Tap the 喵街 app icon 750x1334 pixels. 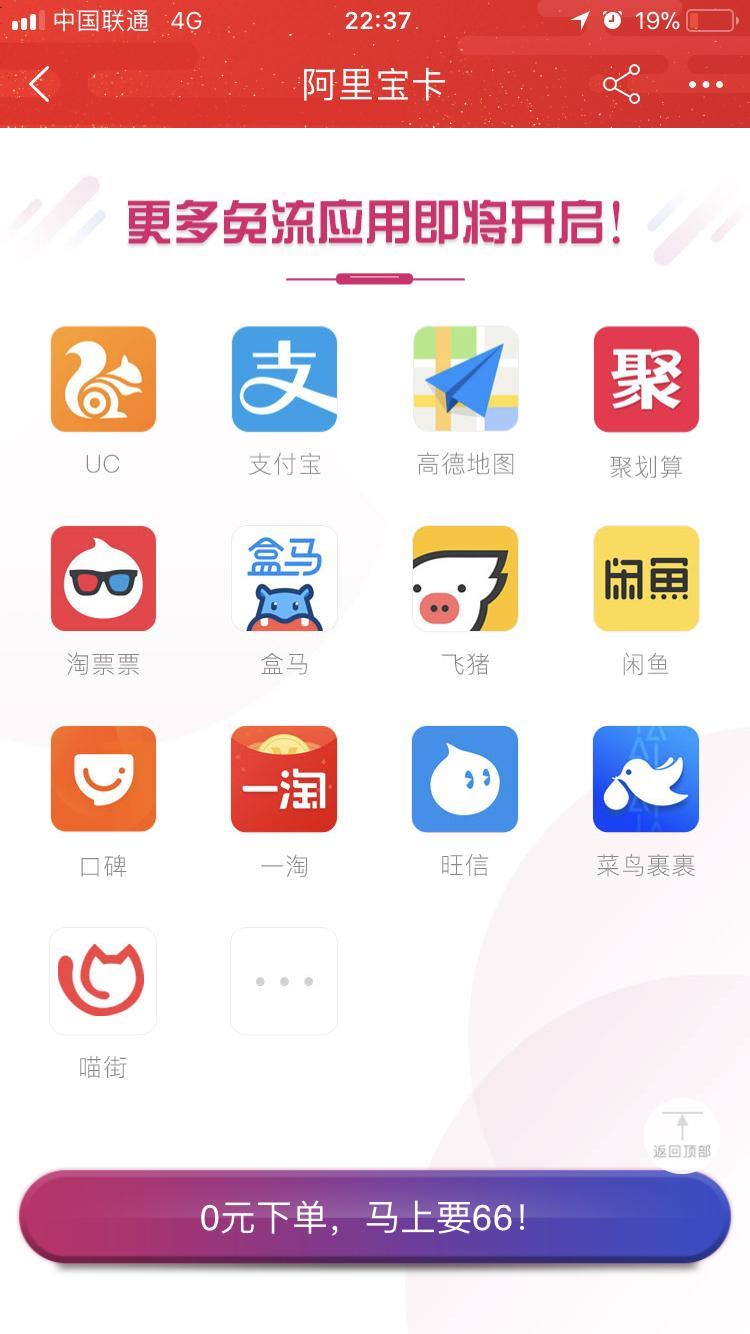[x=103, y=981]
